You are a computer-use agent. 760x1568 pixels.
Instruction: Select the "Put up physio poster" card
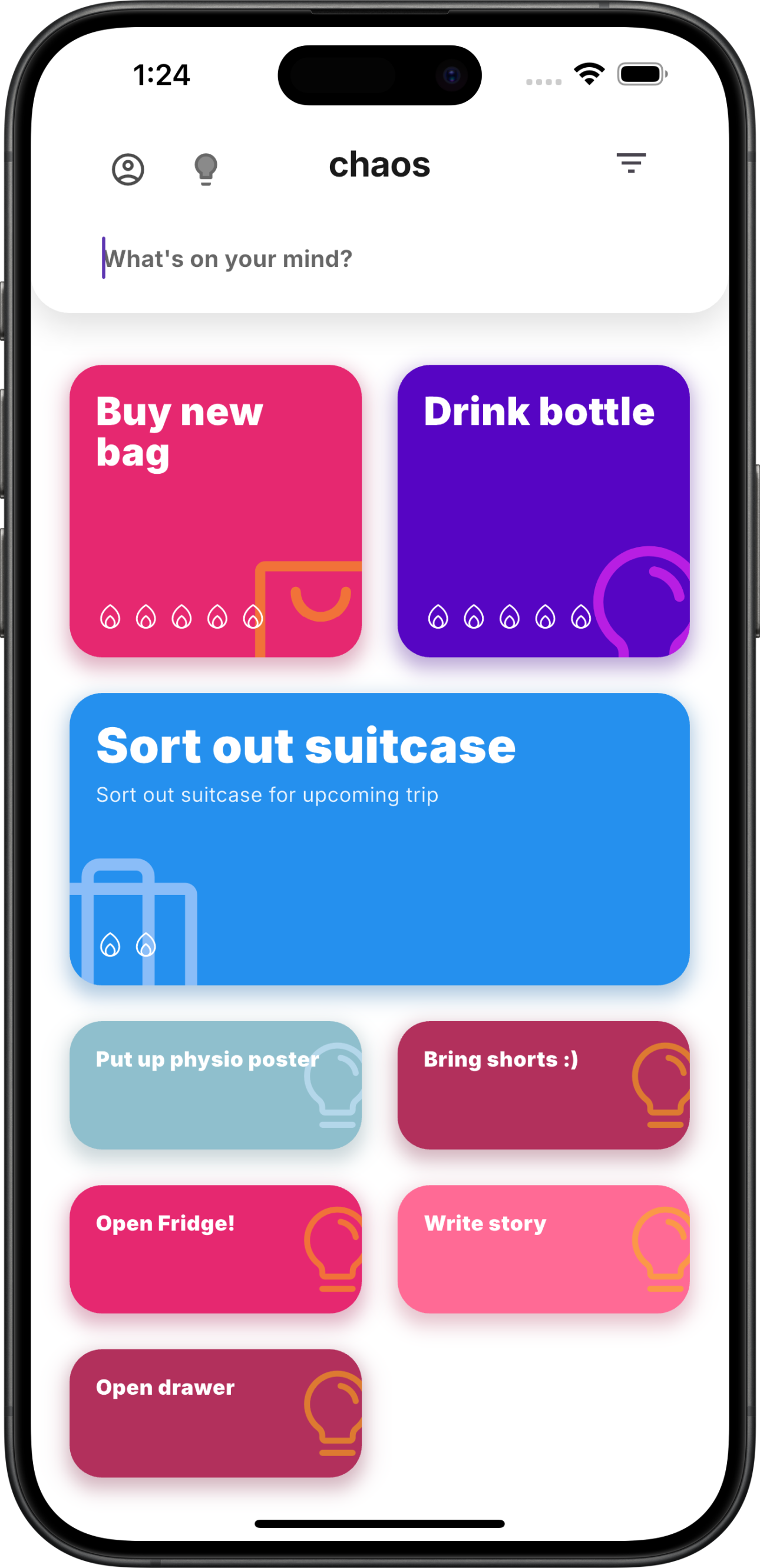pyautogui.click(x=216, y=1085)
